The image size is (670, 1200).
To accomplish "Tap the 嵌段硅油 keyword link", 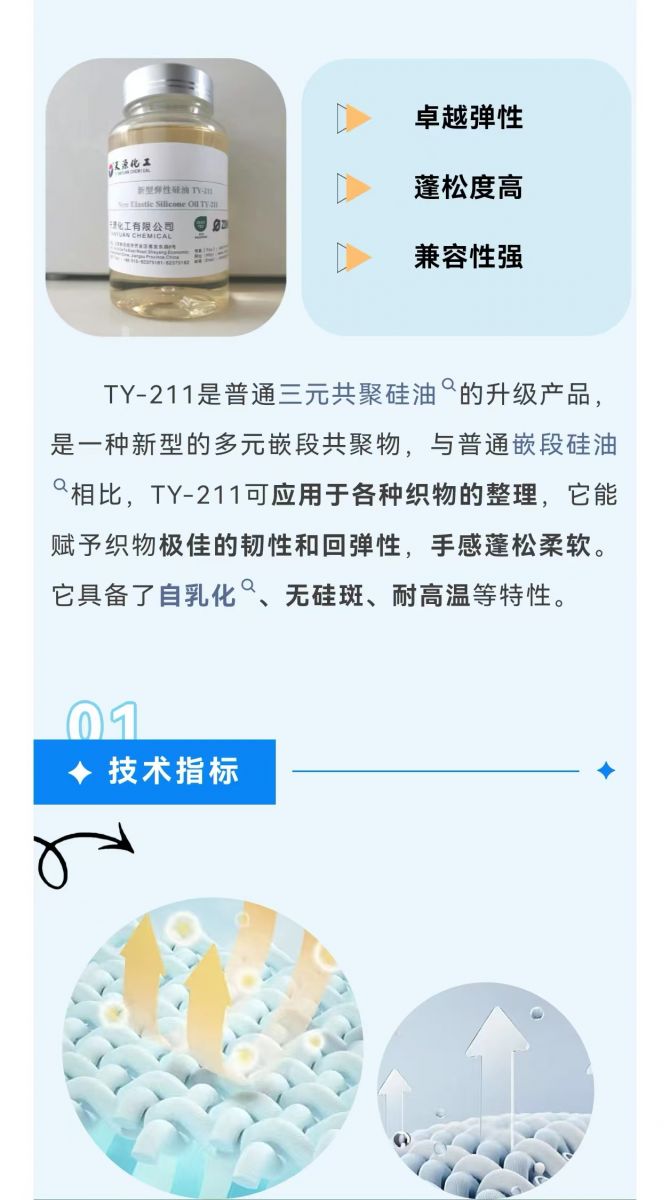I will tap(564, 444).
